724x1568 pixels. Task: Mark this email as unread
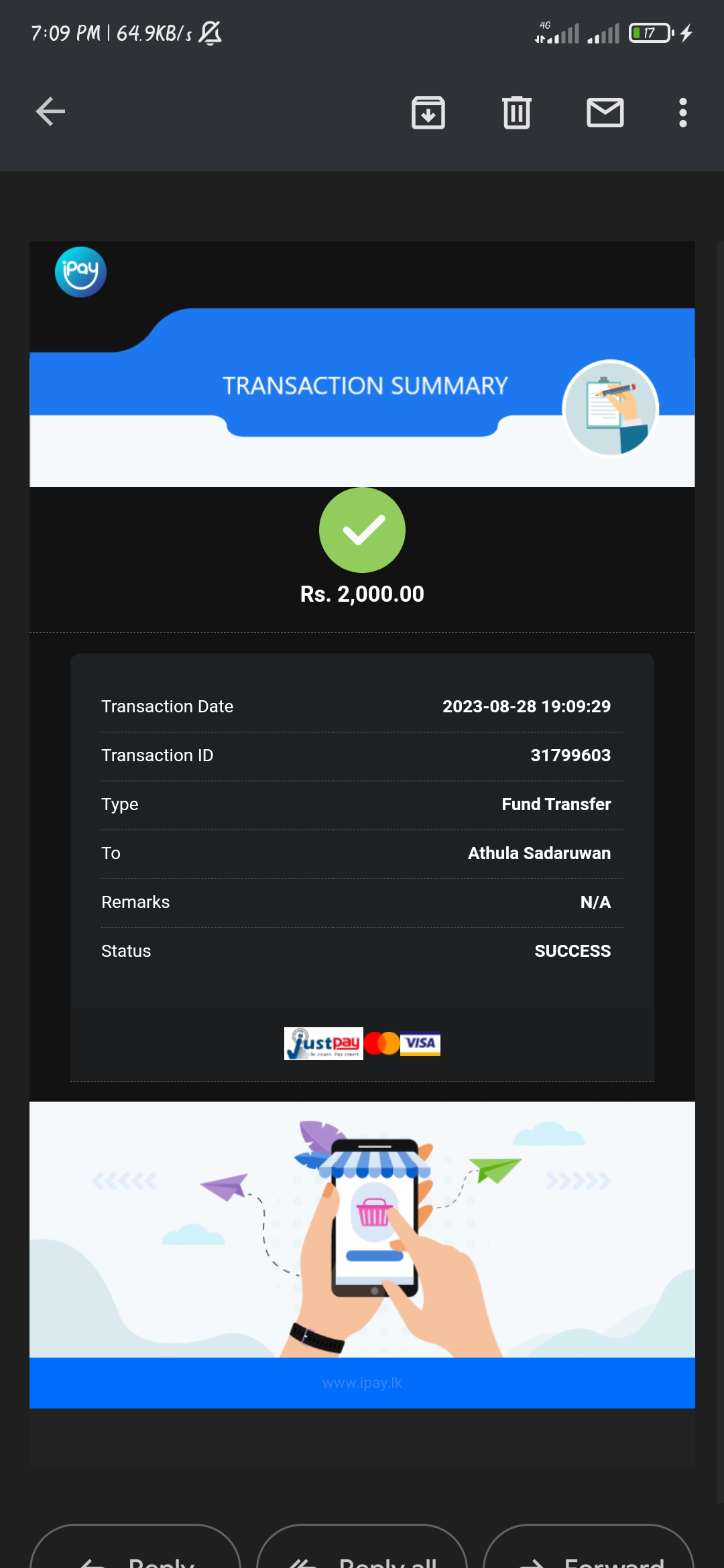coord(605,112)
